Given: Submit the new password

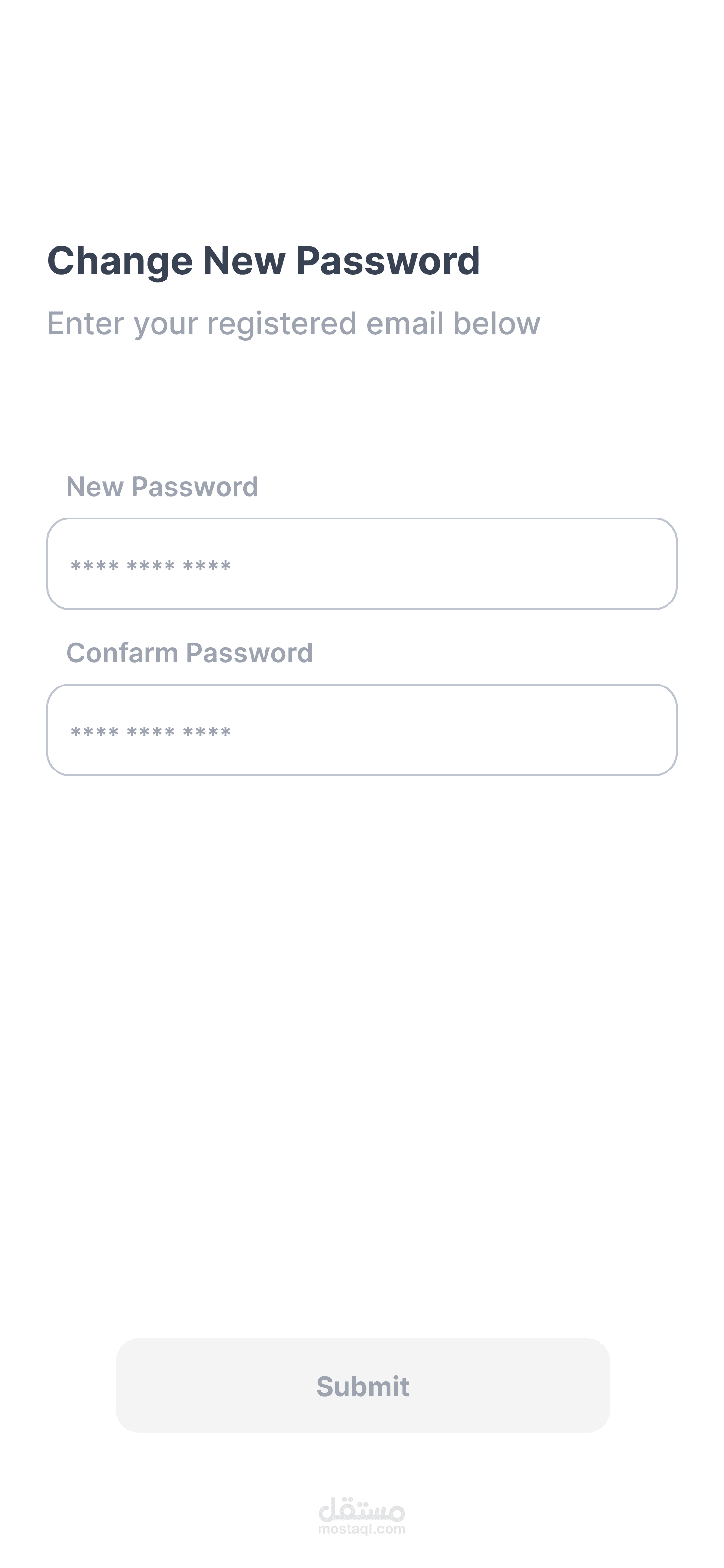Looking at the screenshot, I should pyautogui.click(x=362, y=1386).
